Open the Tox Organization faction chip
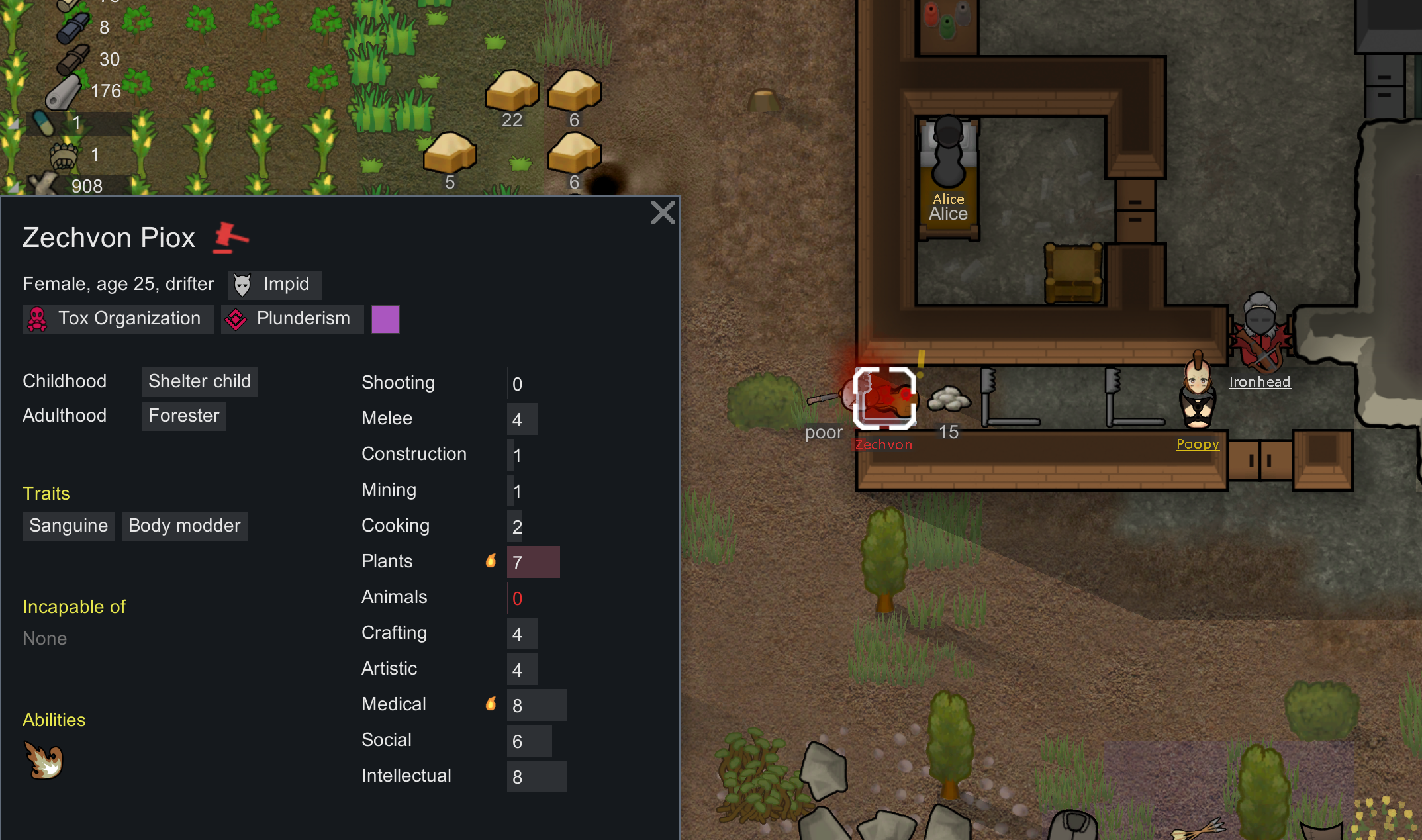 pos(118,319)
